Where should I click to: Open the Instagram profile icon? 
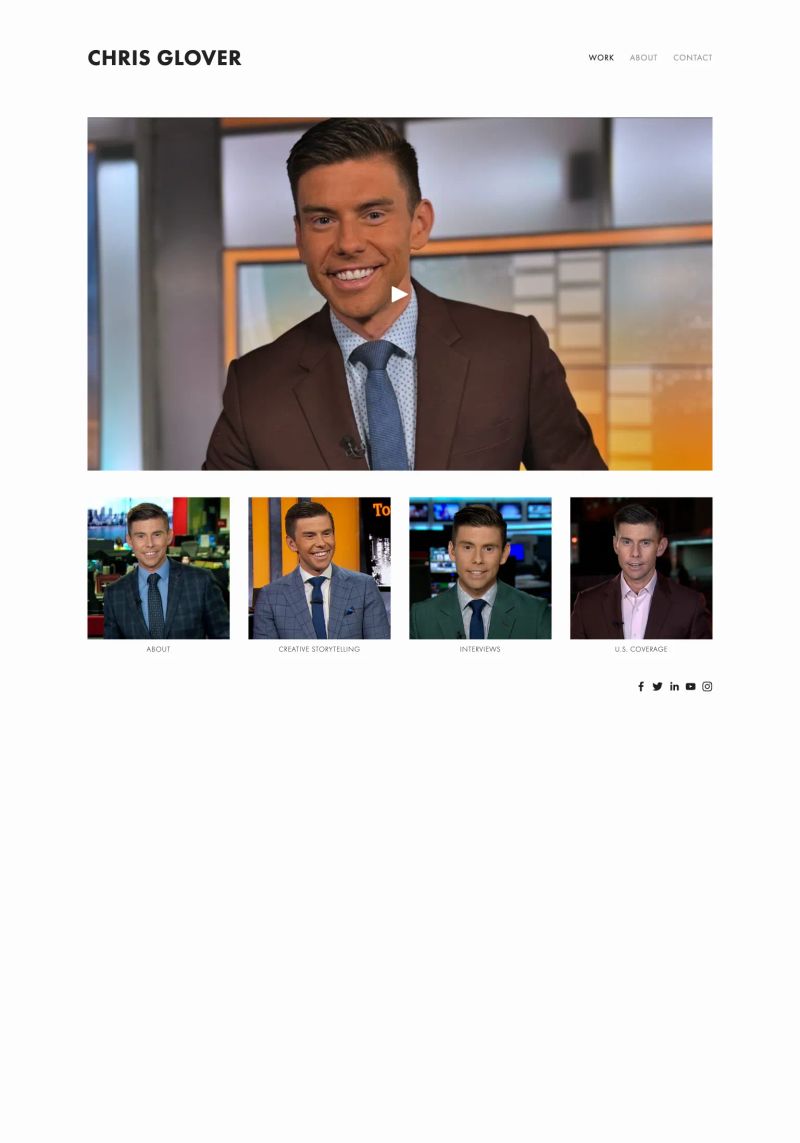pyautogui.click(x=707, y=687)
